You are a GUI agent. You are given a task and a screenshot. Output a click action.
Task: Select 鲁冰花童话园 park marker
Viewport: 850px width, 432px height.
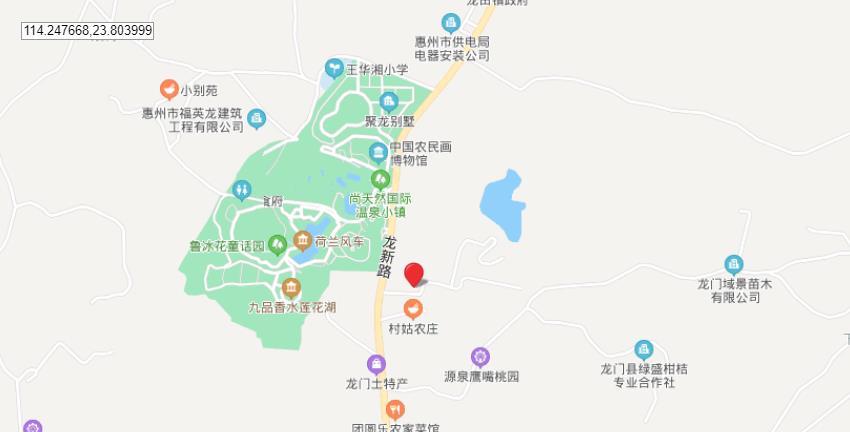[x=276, y=245]
